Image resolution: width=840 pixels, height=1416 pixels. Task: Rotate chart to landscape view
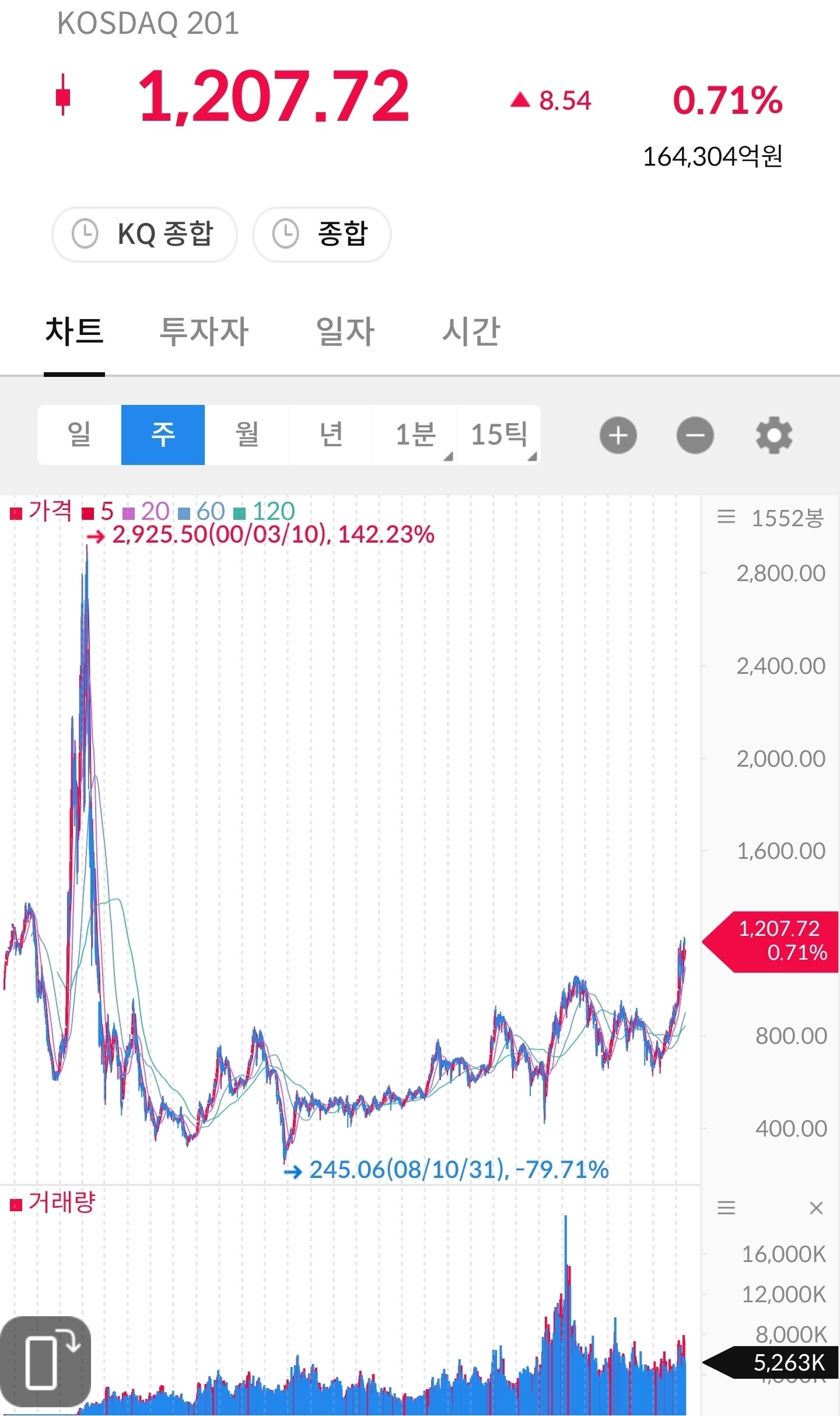point(46,1362)
